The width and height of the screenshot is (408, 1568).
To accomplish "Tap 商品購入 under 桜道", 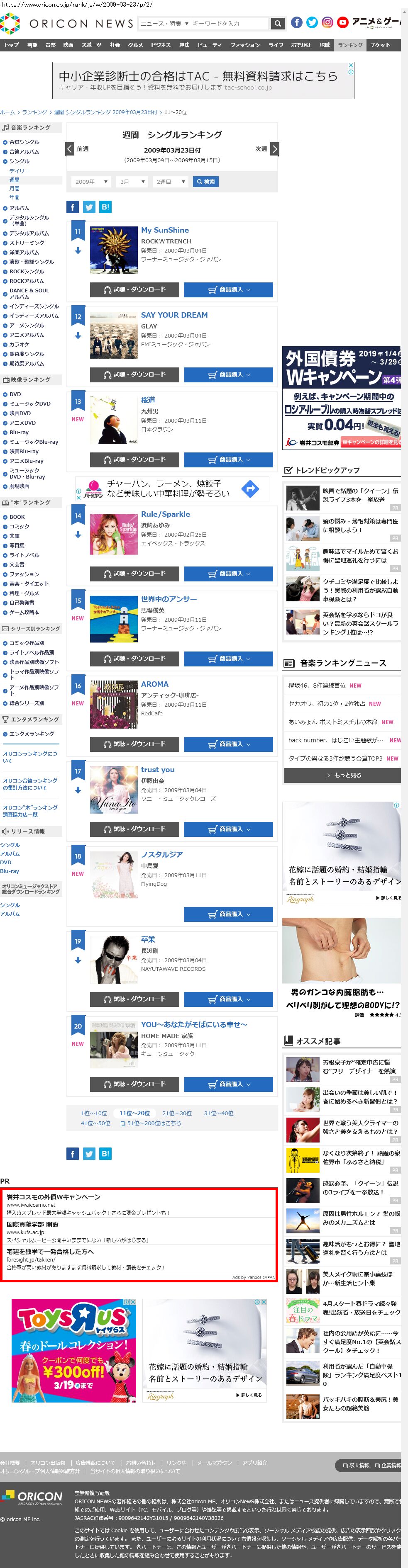I will click(x=228, y=459).
